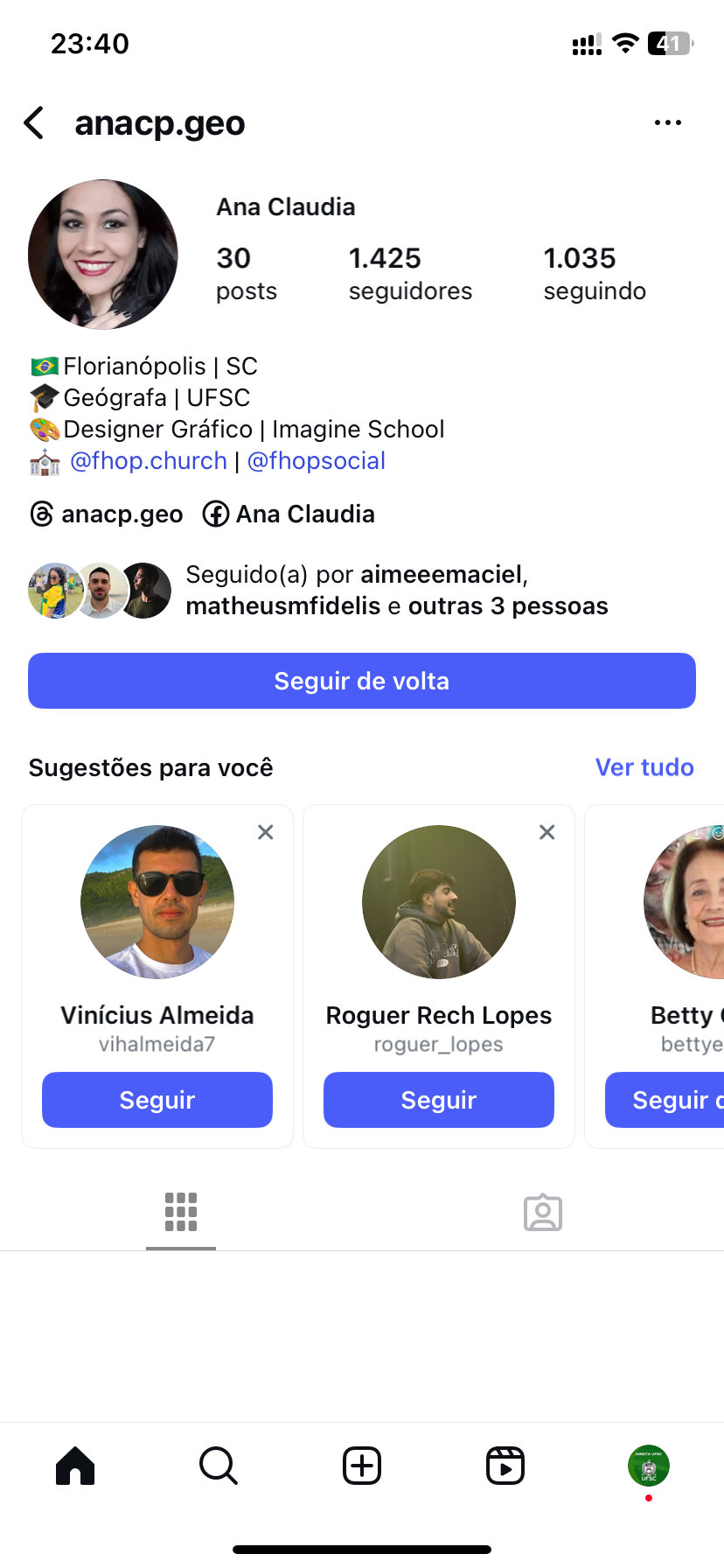Image resolution: width=724 pixels, height=1568 pixels.
Task: Go back from the anacp.geo profile
Action: [x=35, y=123]
